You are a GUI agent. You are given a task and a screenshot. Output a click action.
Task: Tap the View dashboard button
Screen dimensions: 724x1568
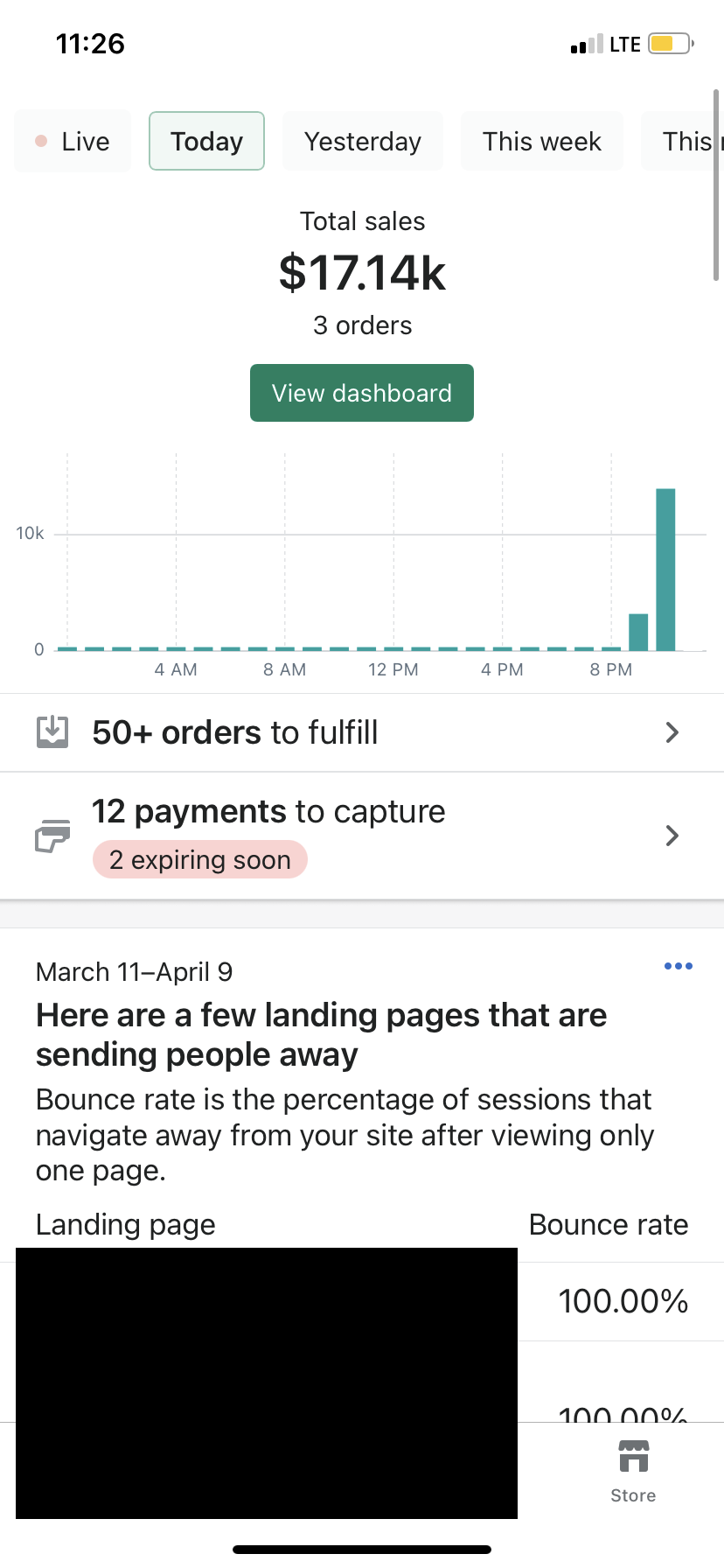[x=362, y=393]
